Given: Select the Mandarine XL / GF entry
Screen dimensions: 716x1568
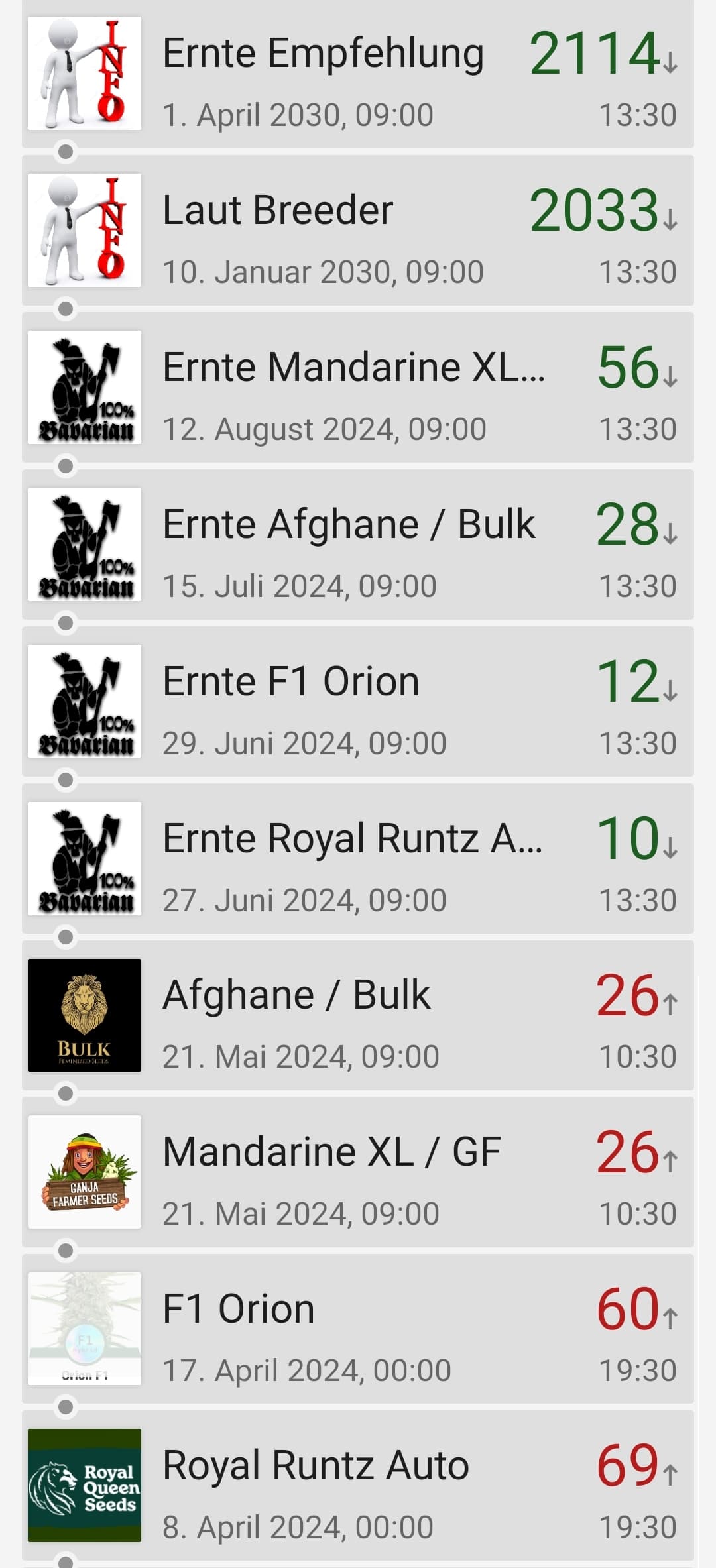Looking at the screenshot, I should pyautogui.click(x=358, y=1172).
